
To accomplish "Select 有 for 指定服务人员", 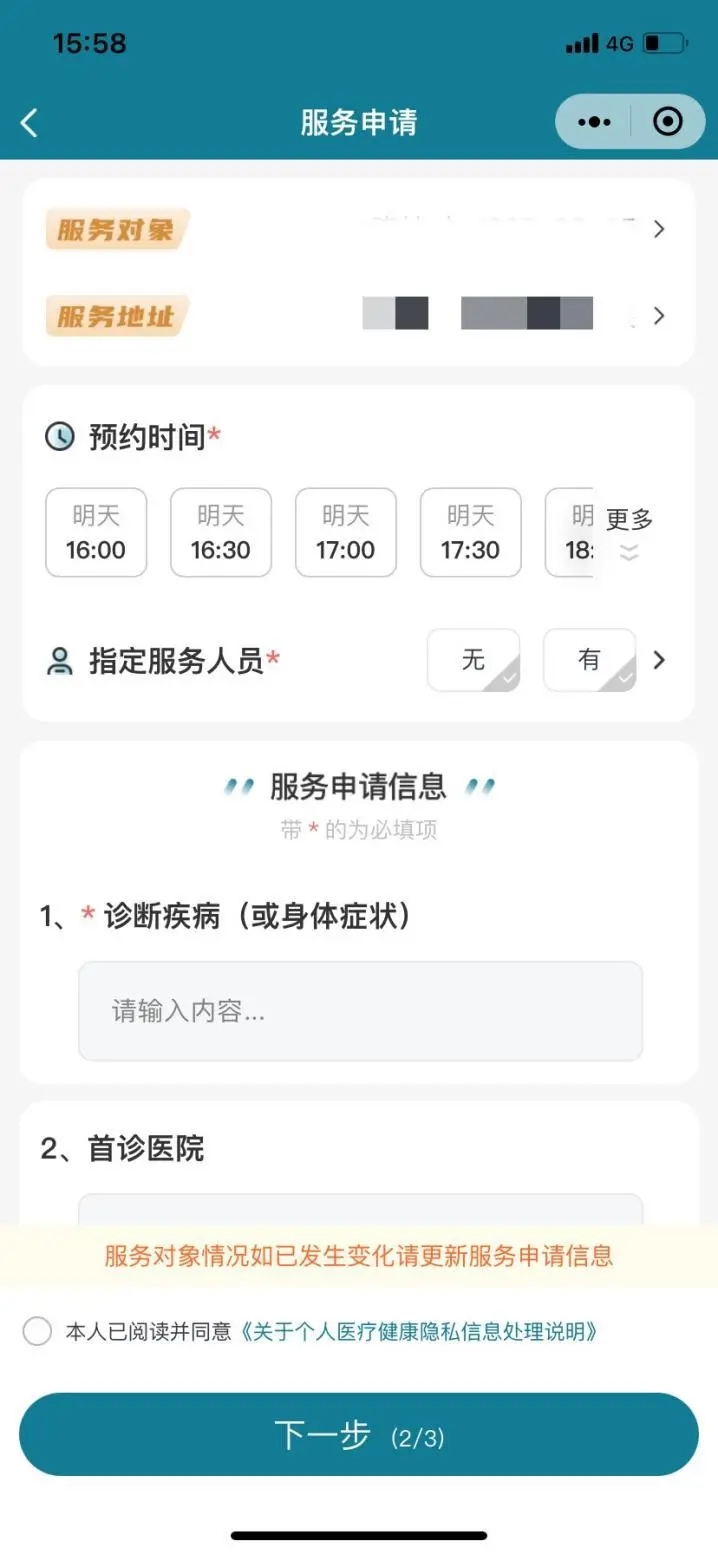I will (589, 660).
